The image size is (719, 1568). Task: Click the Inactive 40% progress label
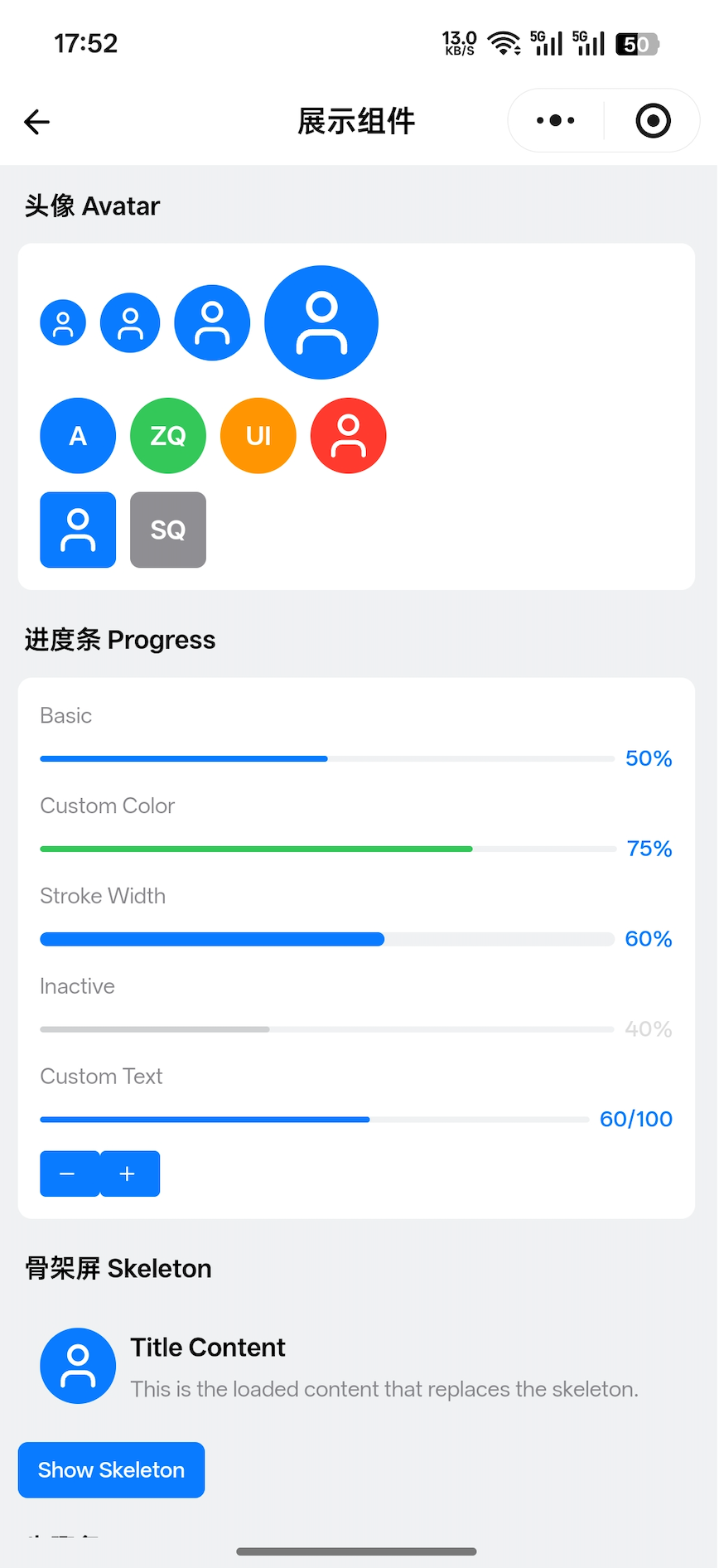649,1028
